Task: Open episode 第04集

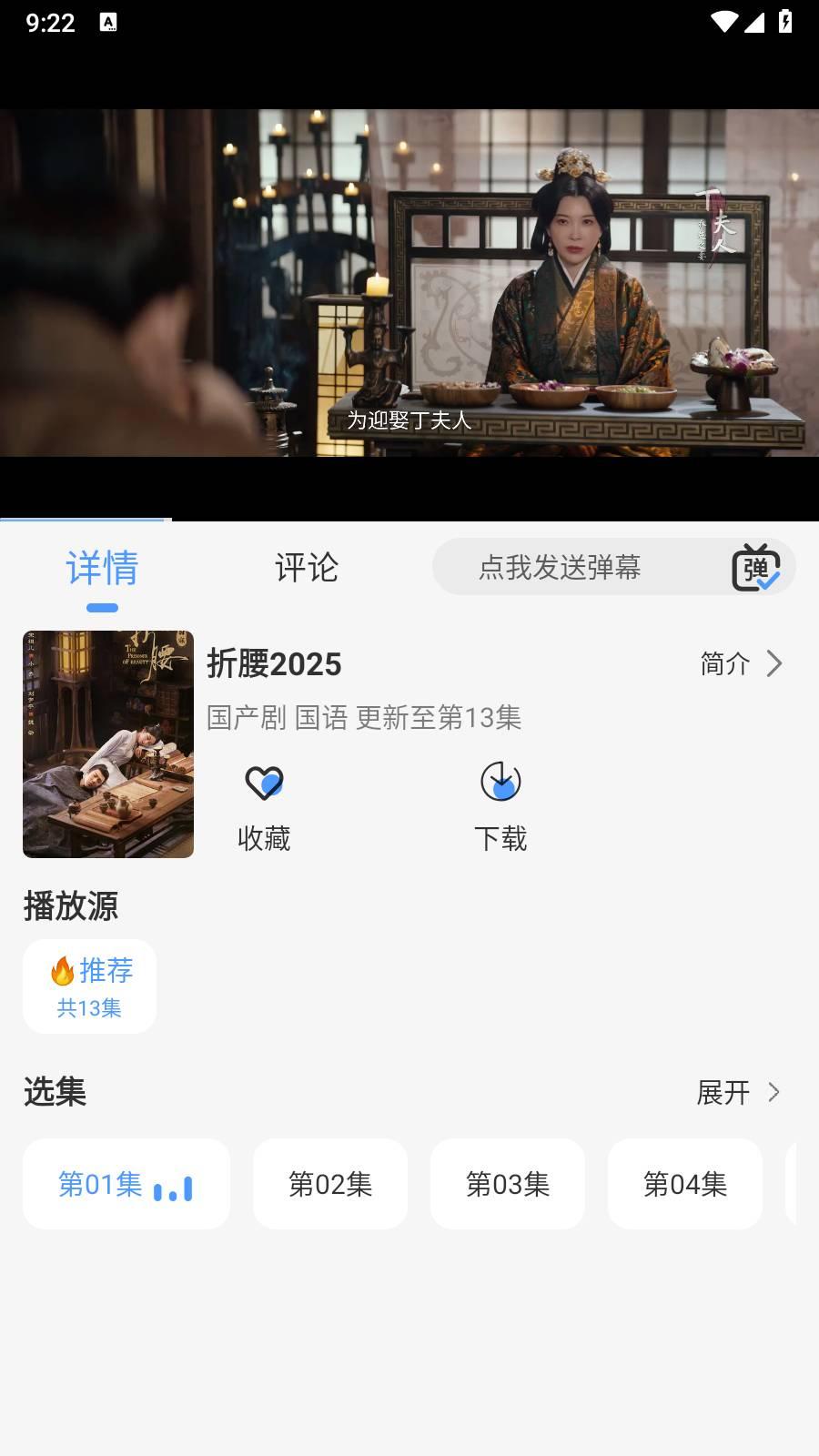Action: pyautogui.click(x=684, y=1184)
